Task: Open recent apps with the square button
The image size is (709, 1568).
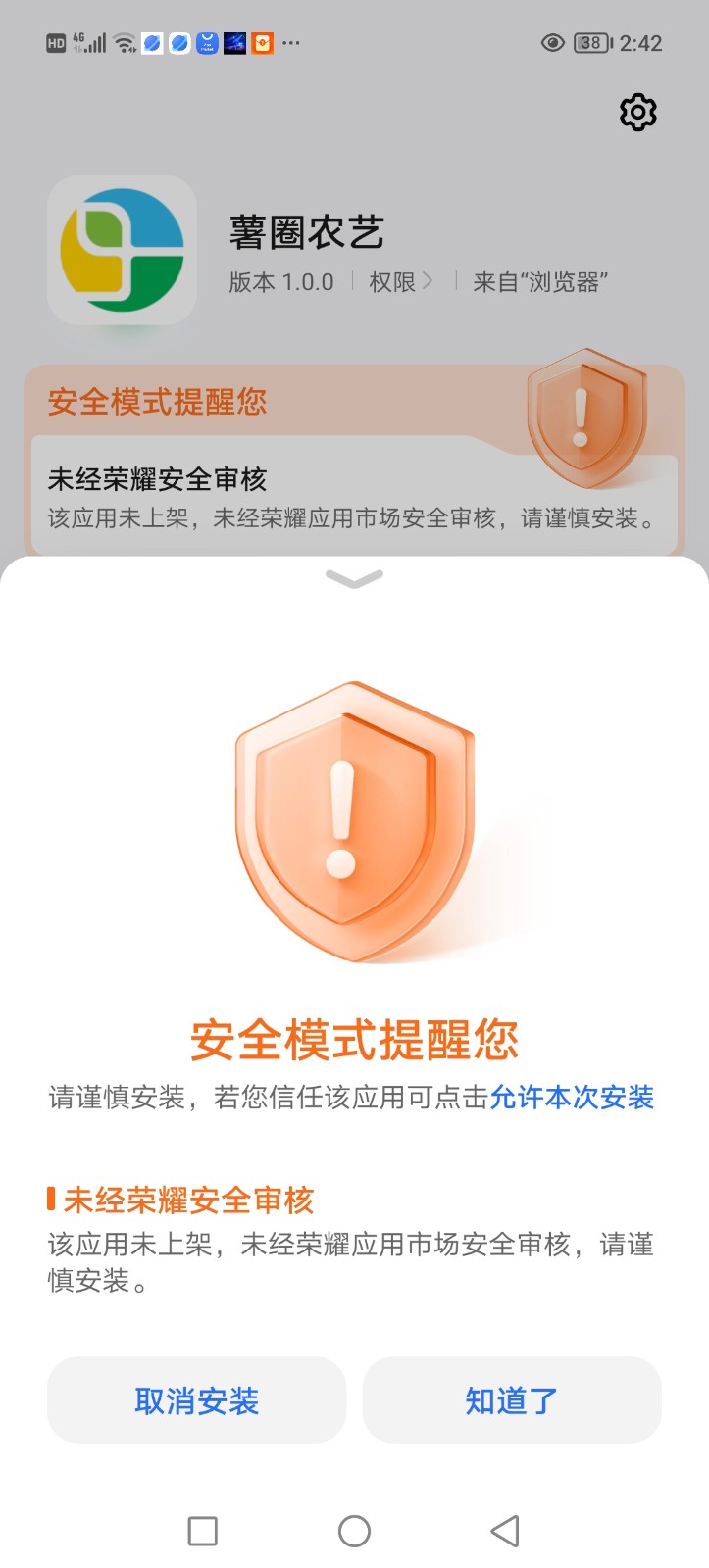Action: pos(202,1531)
